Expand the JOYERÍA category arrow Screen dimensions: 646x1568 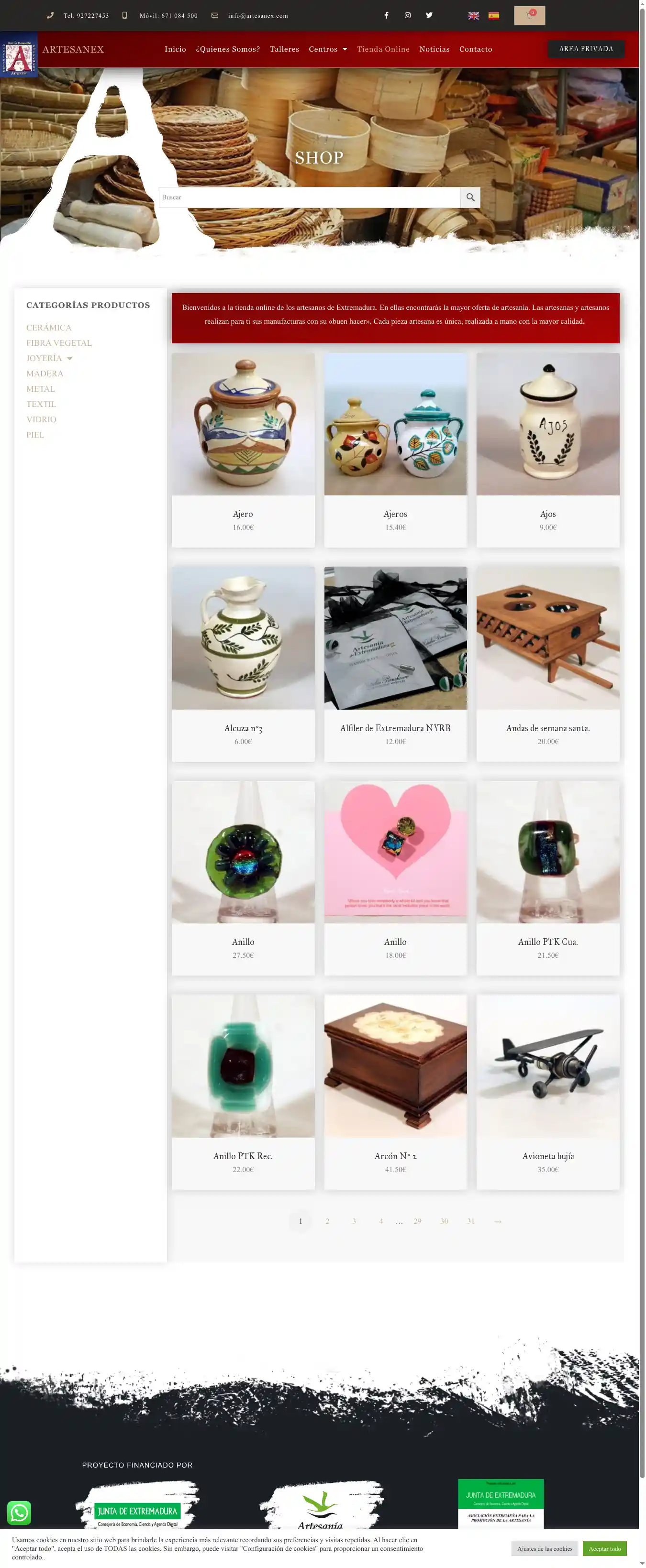tap(69, 359)
